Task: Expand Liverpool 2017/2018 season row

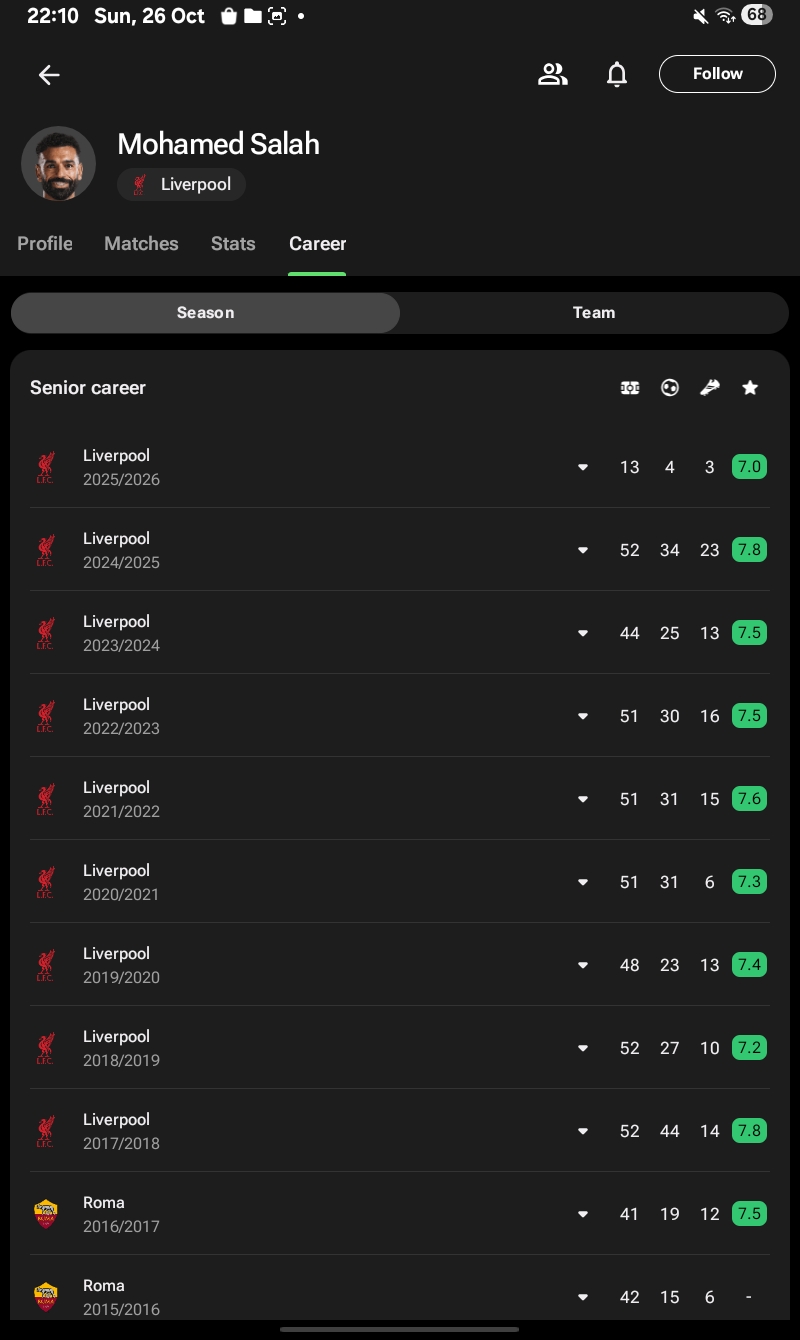Action: [x=583, y=1131]
